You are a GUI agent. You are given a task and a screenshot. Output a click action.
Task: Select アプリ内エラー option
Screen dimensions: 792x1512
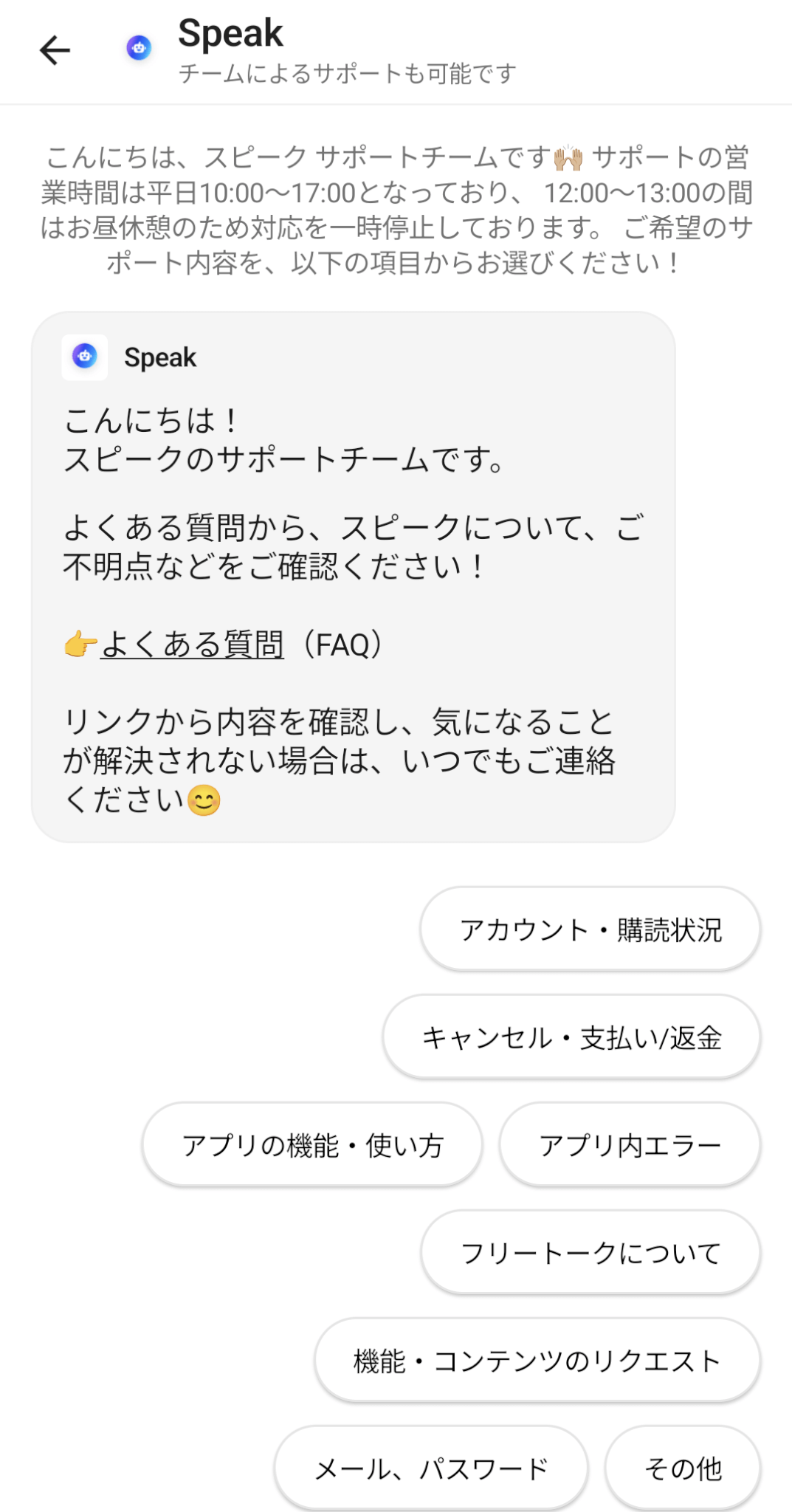[630, 1145]
